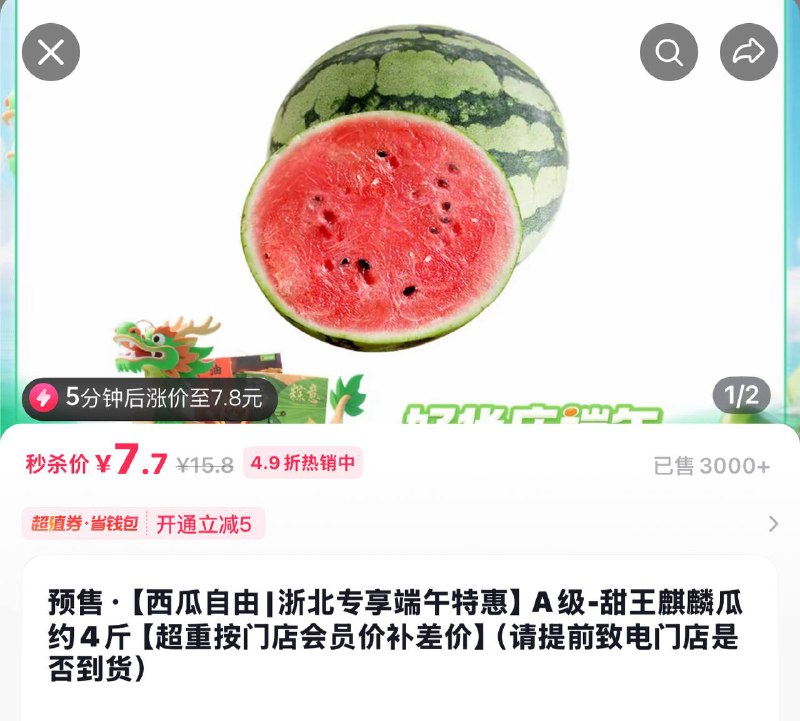
Task: Share this watermelon product
Action: point(748,52)
